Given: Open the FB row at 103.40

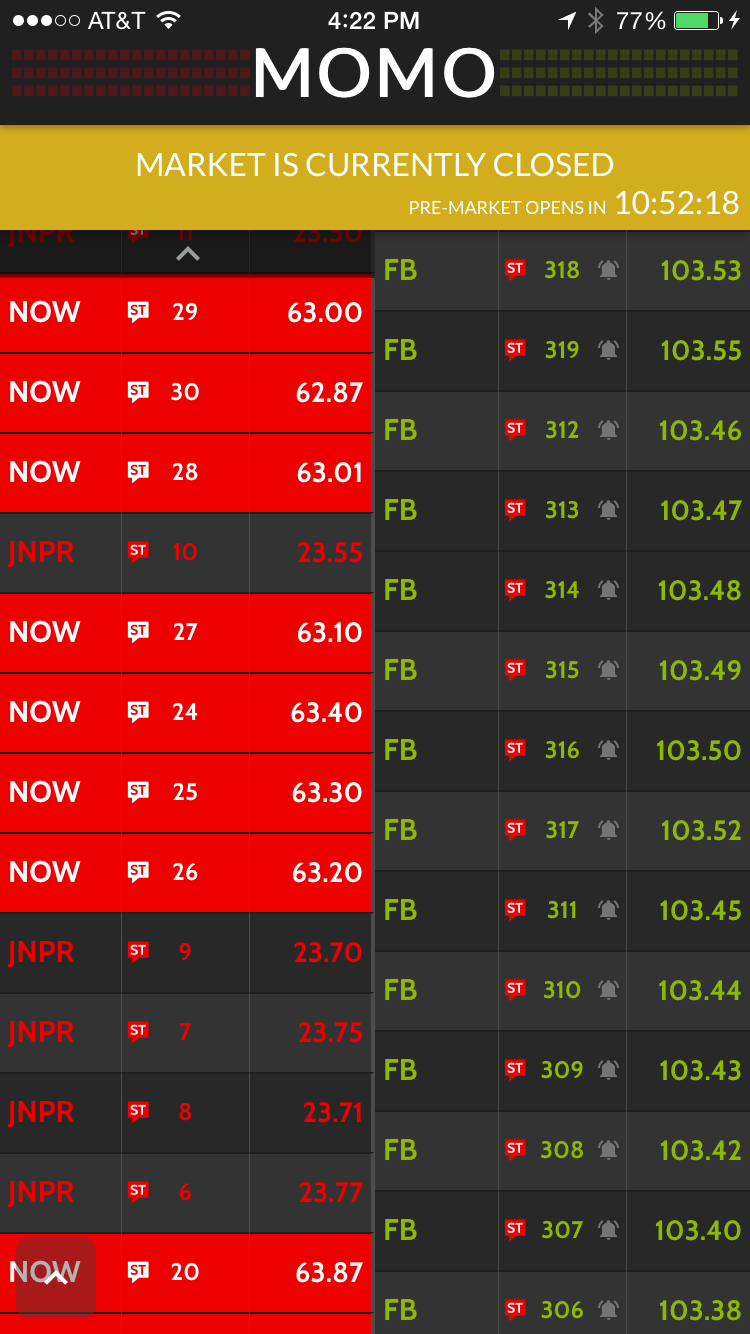Looking at the screenshot, I should pyautogui.click(x=562, y=1230).
